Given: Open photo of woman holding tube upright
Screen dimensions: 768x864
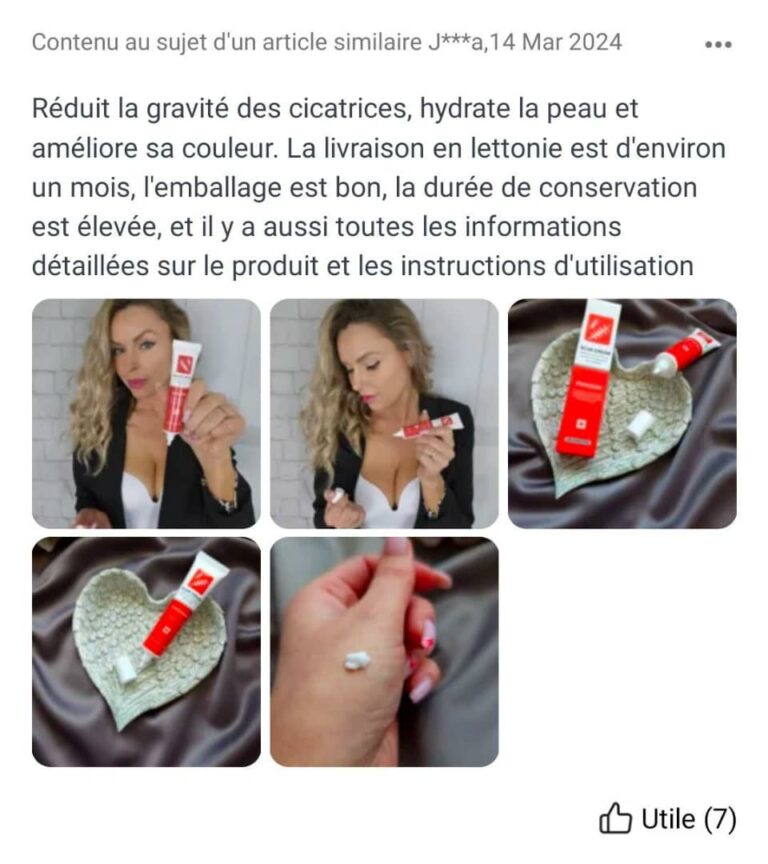Looking at the screenshot, I should pos(146,413).
